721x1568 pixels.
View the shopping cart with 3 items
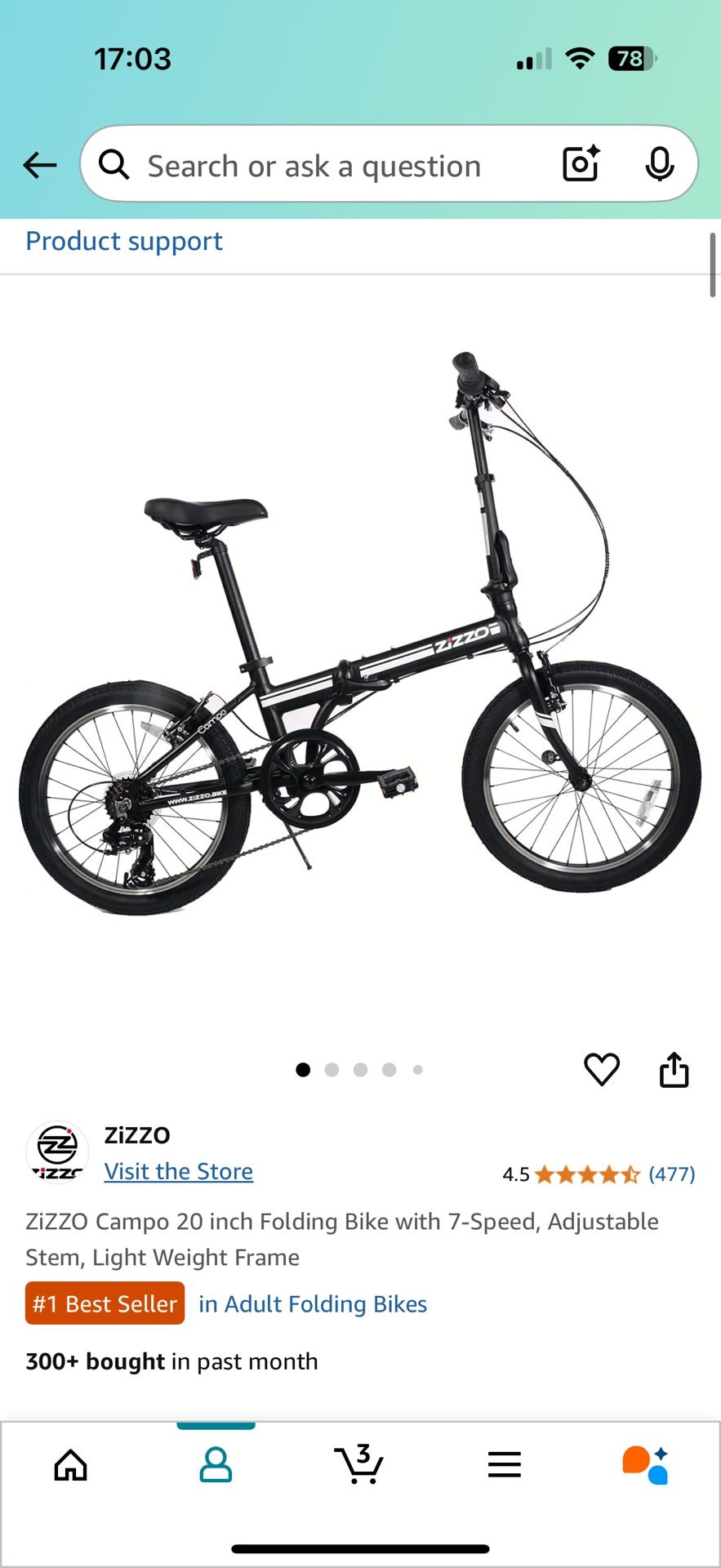[x=360, y=1464]
